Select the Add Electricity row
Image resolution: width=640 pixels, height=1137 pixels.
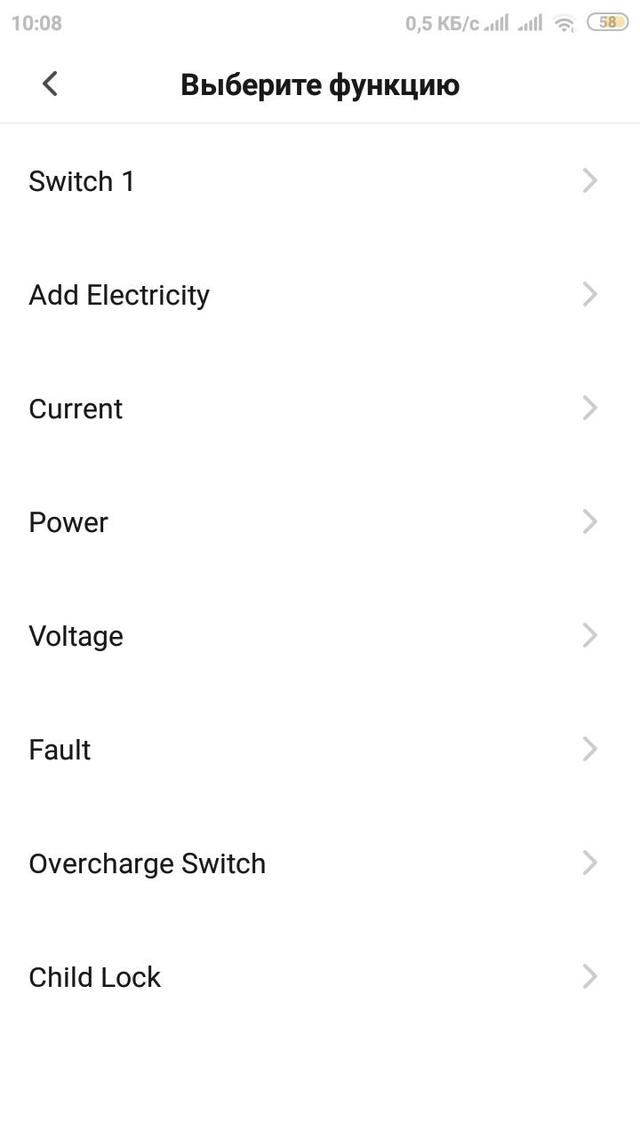point(320,295)
